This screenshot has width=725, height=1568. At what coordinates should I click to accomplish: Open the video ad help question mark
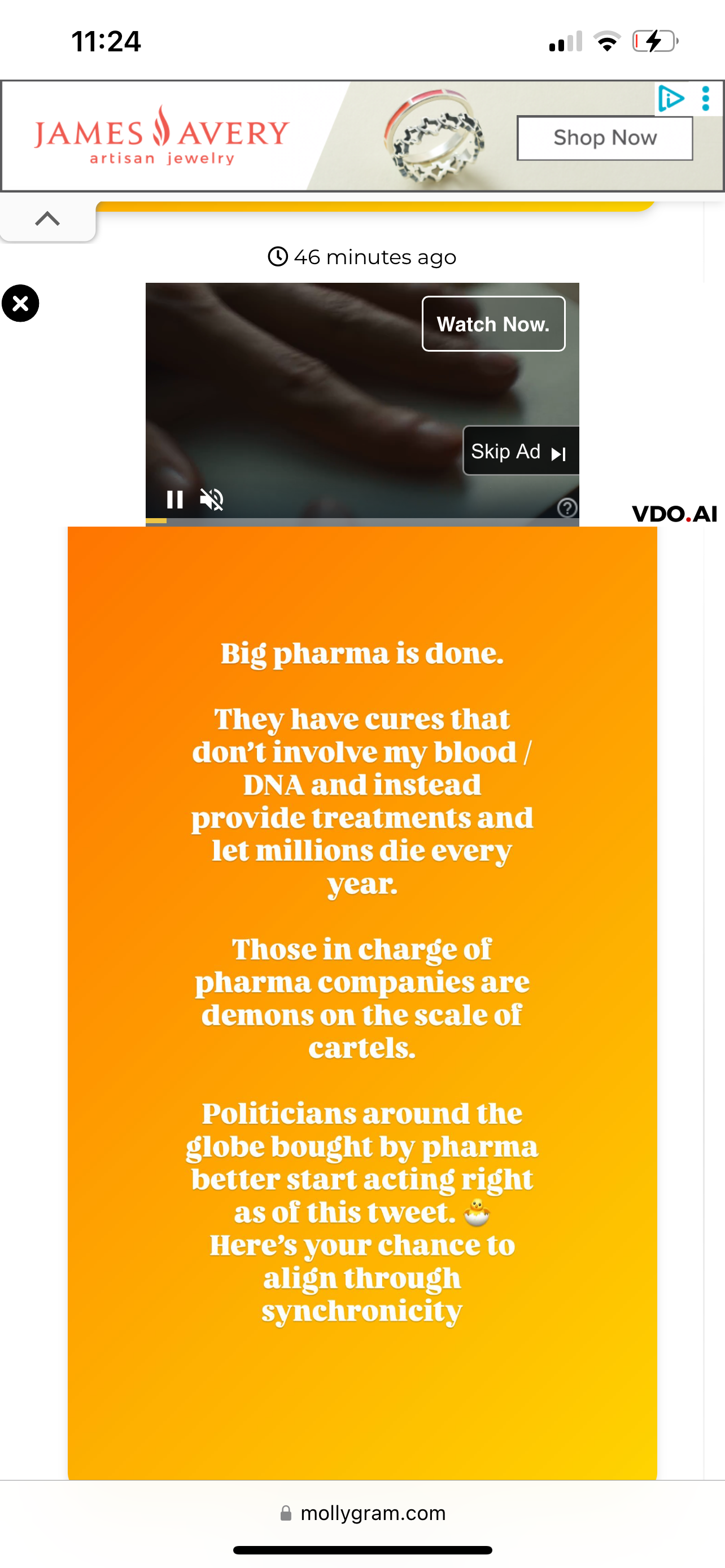point(567,507)
